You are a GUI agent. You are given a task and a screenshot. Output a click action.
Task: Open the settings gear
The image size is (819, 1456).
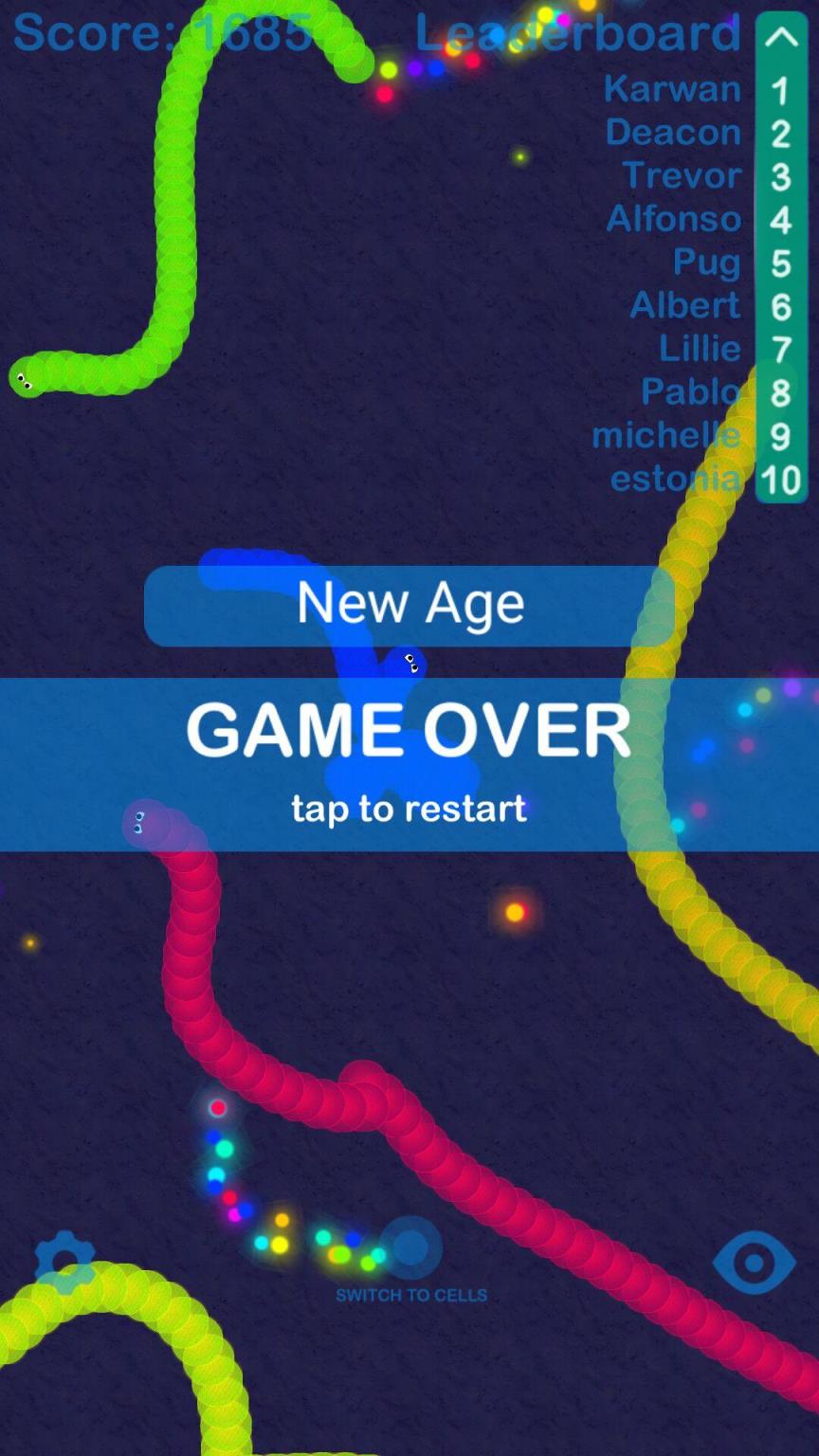pyautogui.click(x=64, y=1262)
